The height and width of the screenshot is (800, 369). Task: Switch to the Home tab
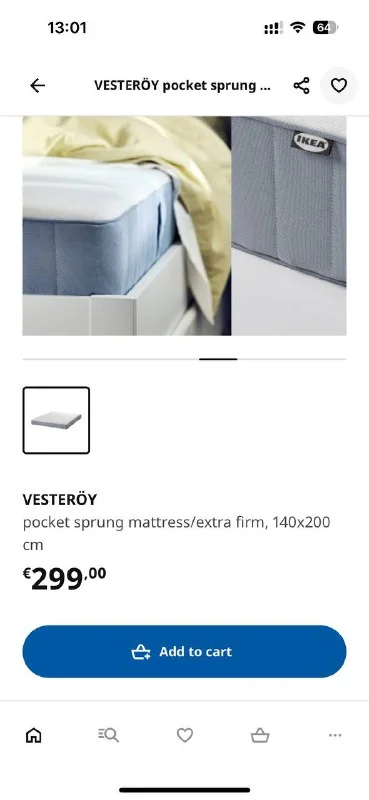click(x=34, y=735)
